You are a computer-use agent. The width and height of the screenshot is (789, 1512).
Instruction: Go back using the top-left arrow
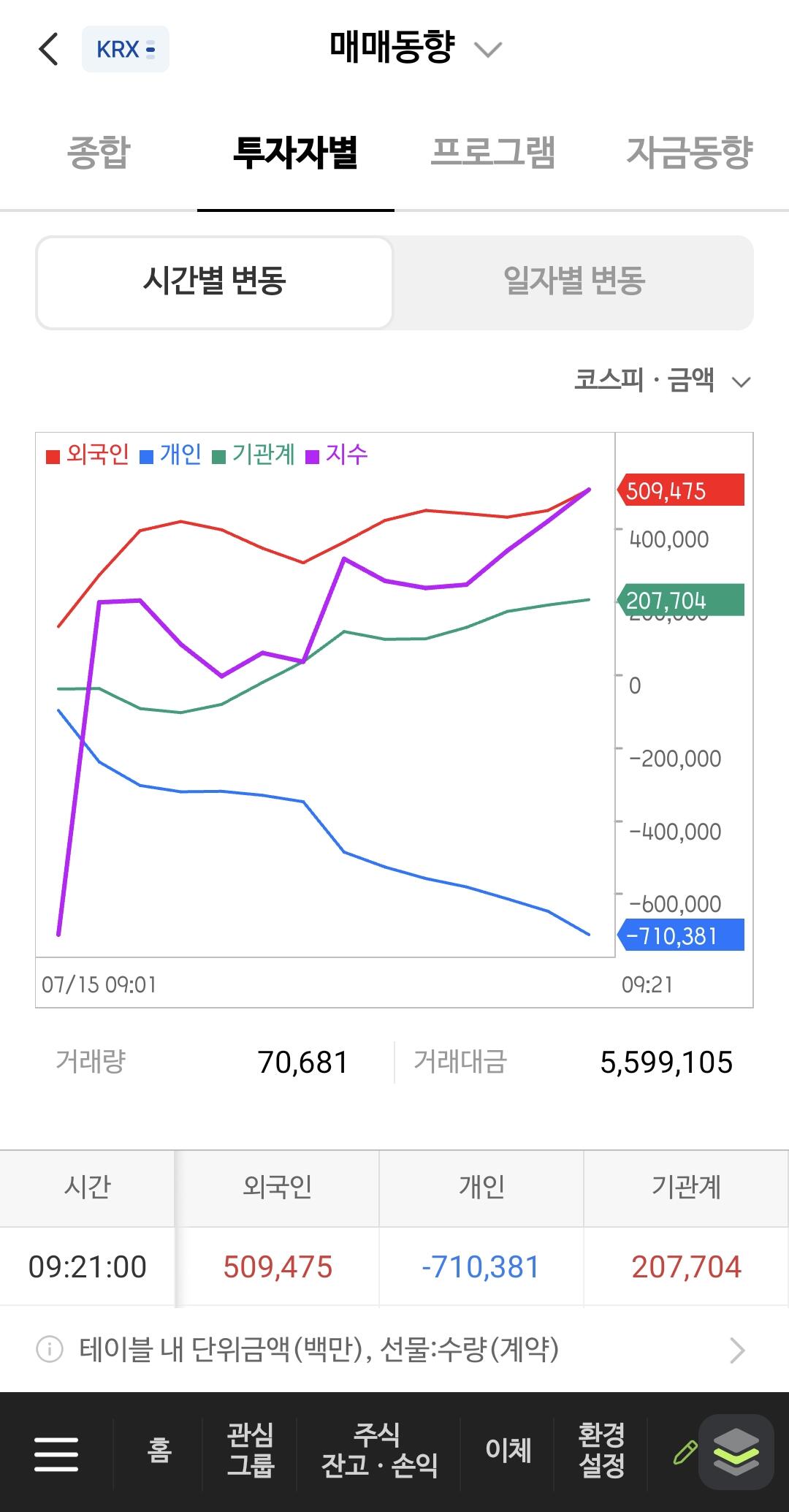point(48,50)
